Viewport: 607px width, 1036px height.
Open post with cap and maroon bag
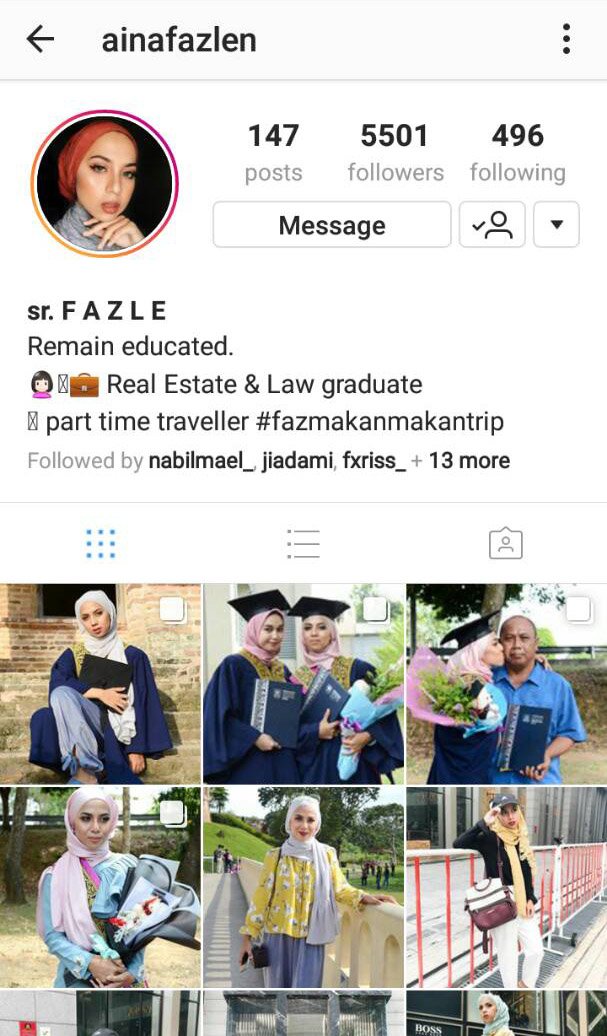[506, 887]
